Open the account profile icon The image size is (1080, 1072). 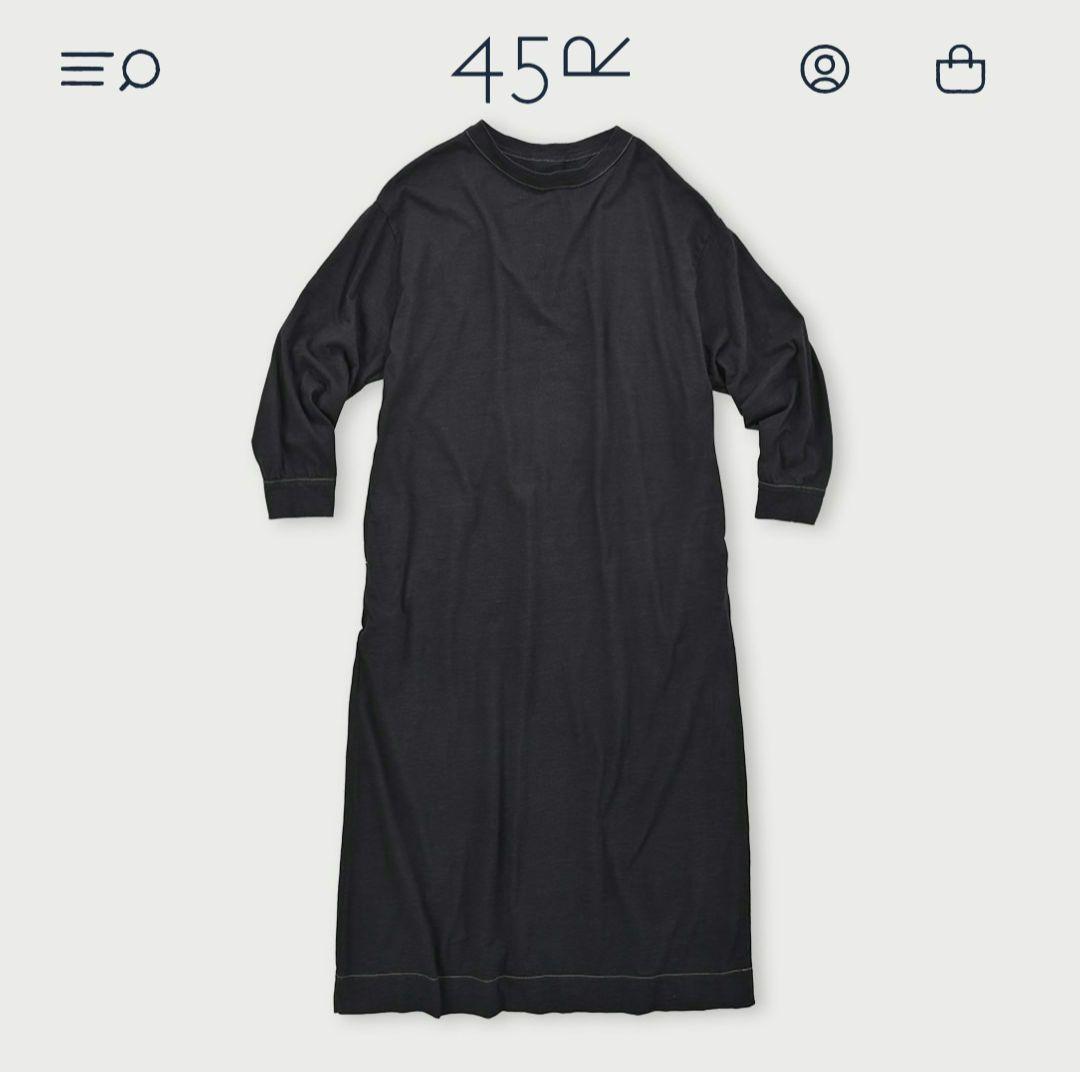pos(825,70)
